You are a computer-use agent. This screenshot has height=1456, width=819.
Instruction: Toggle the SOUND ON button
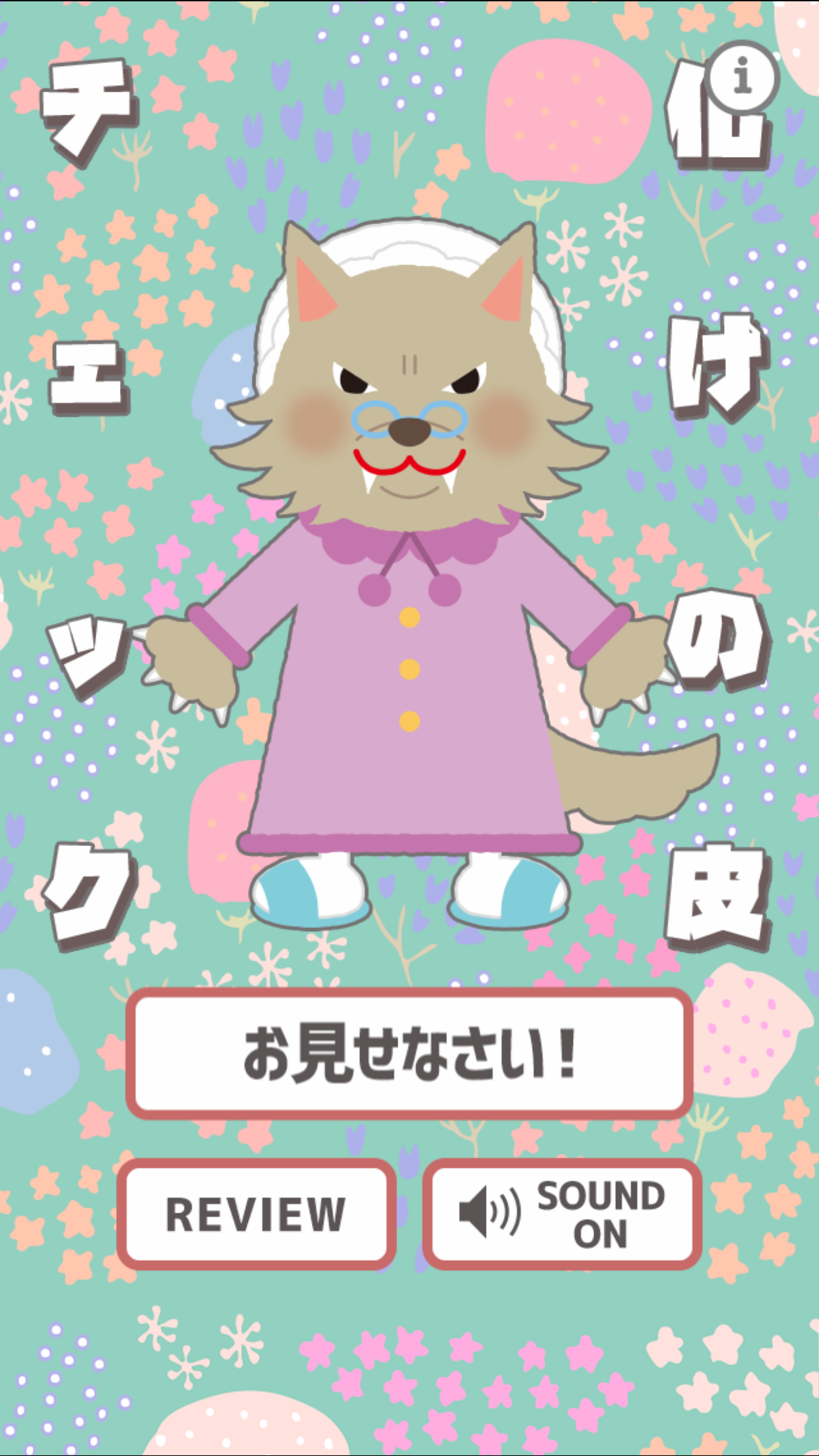pos(562,1214)
